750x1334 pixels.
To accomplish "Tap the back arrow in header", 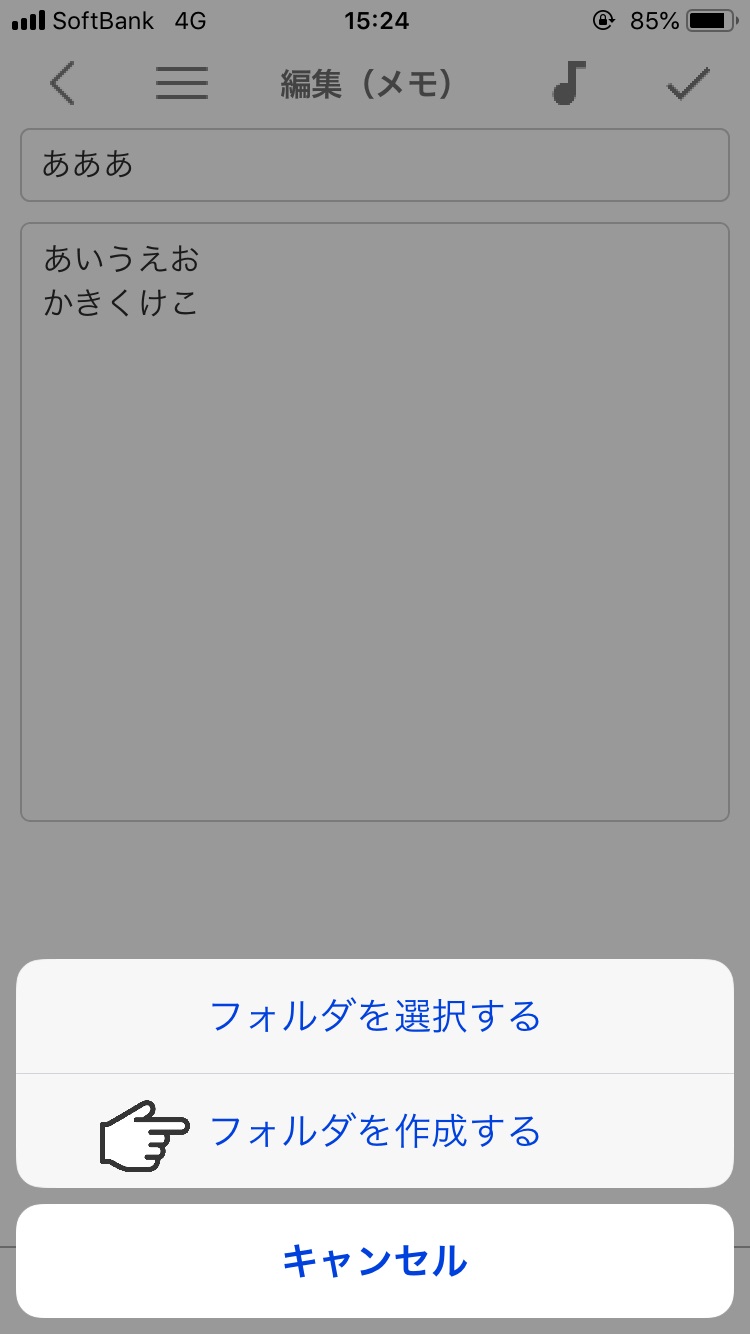I will 62,84.
